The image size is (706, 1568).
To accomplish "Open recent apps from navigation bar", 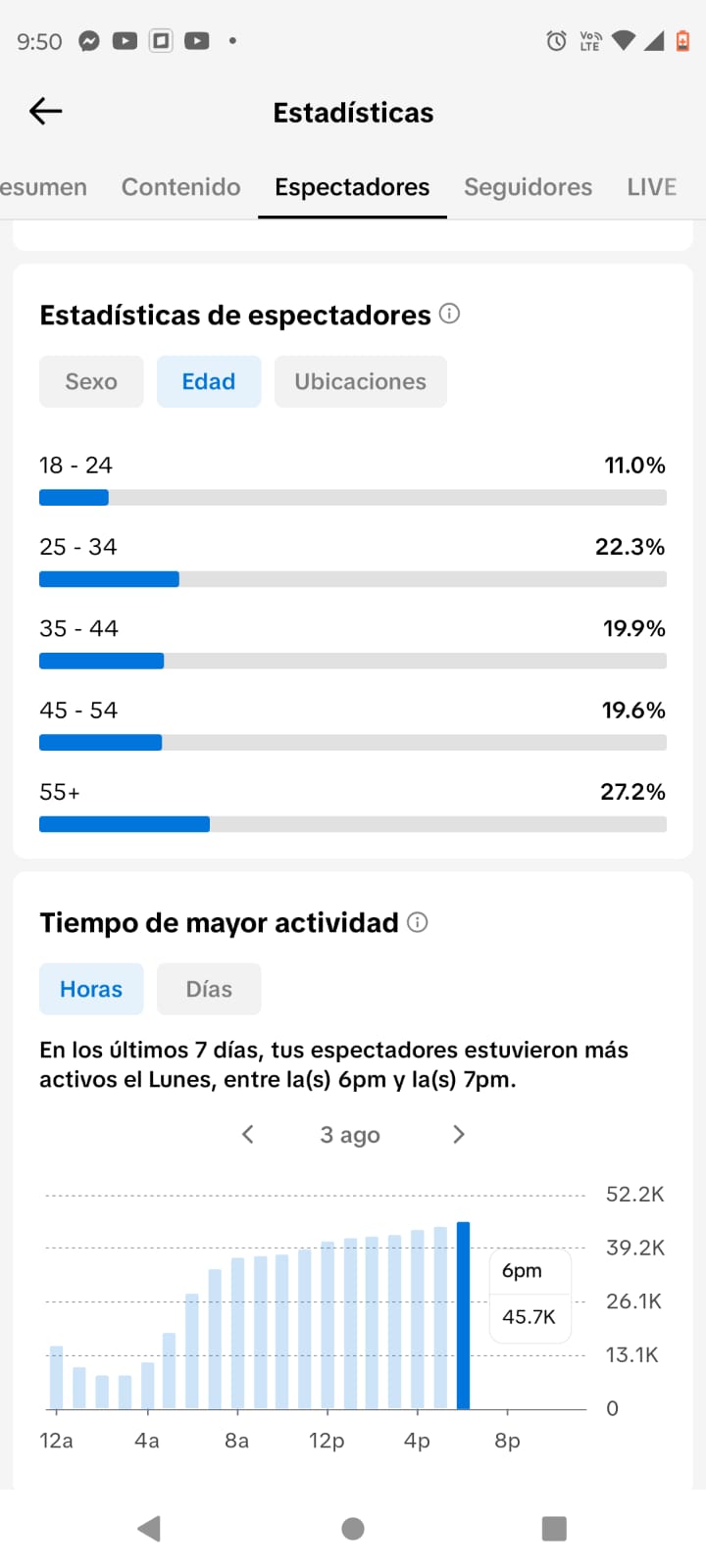I will tap(554, 1529).
